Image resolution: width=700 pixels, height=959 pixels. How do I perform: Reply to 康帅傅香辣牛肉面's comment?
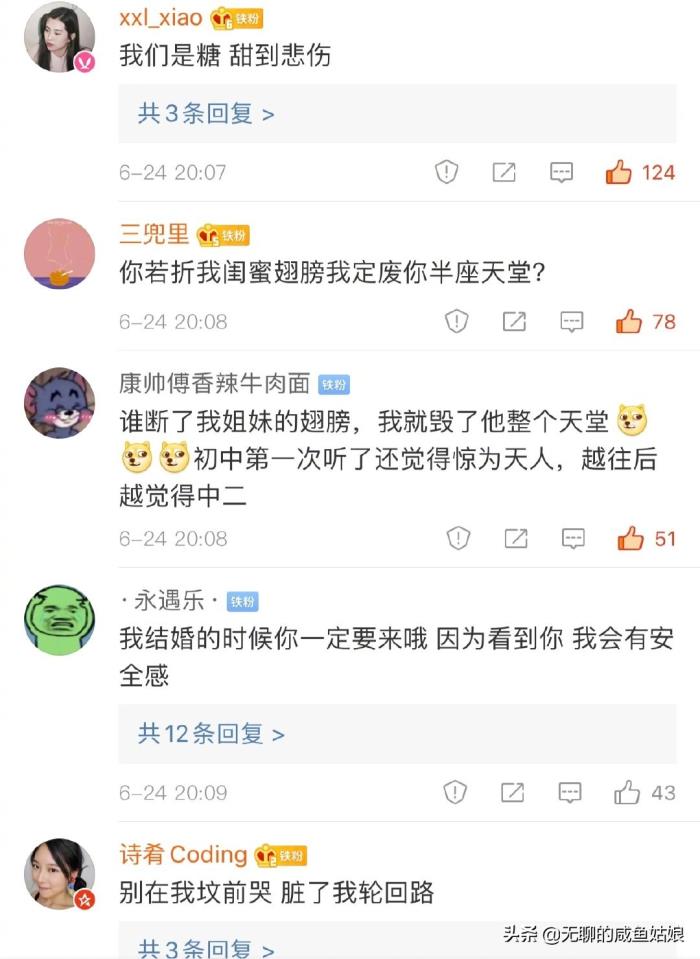tap(573, 539)
